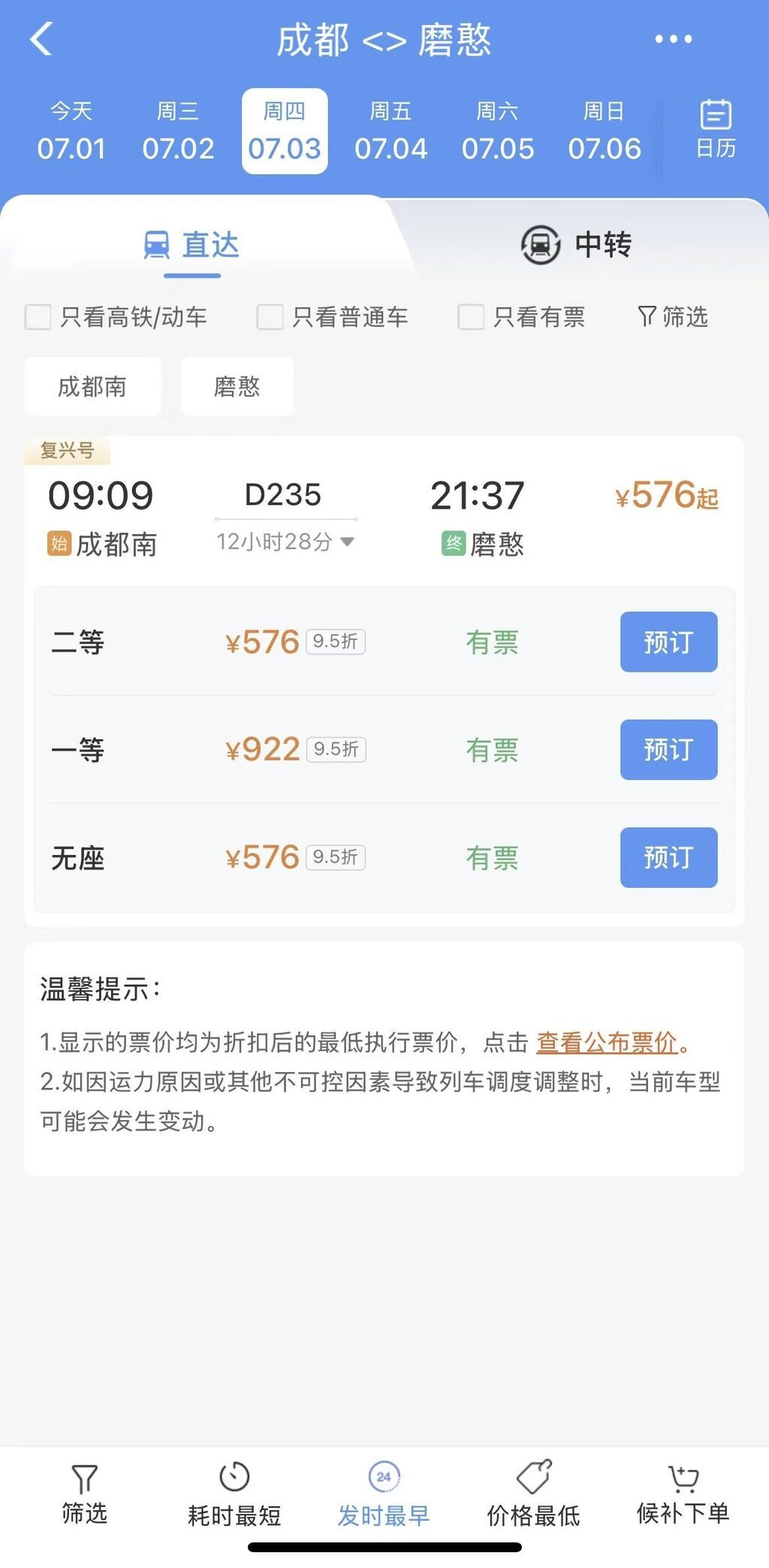Switch to the 中转 transfer tab
The width and height of the screenshot is (769, 1568).
coord(577,245)
